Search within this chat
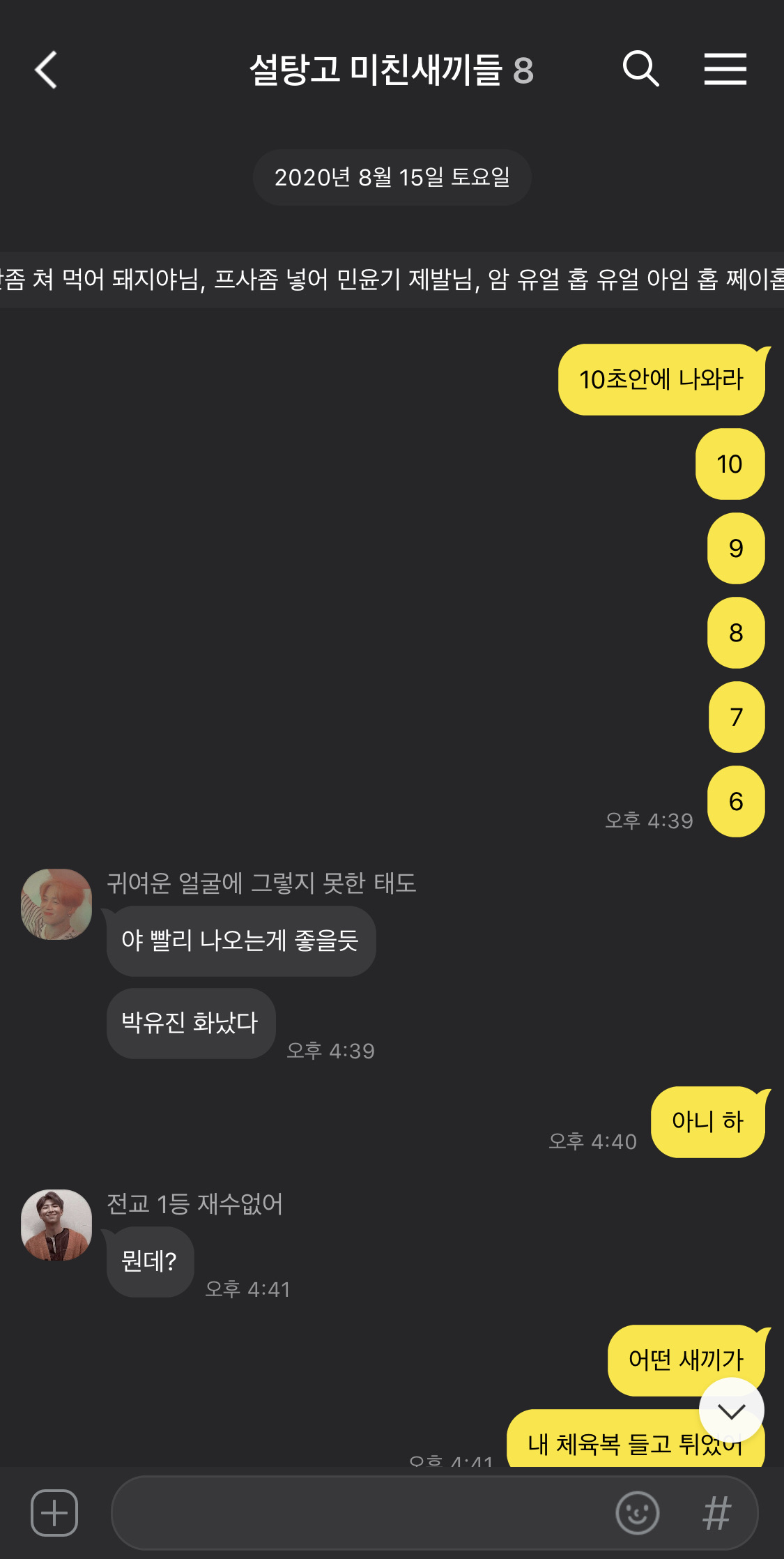The width and height of the screenshot is (784, 1559). (x=640, y=68)
